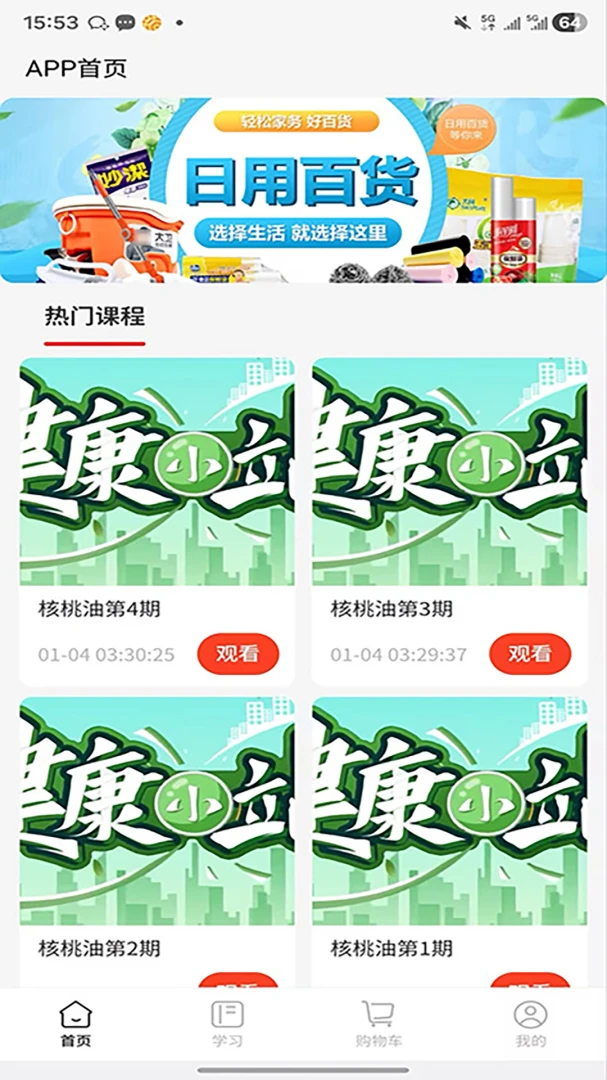Open the 核桃油第3期 course card
This screenshot has width=607, height=1080.
(x=450, y=522)
